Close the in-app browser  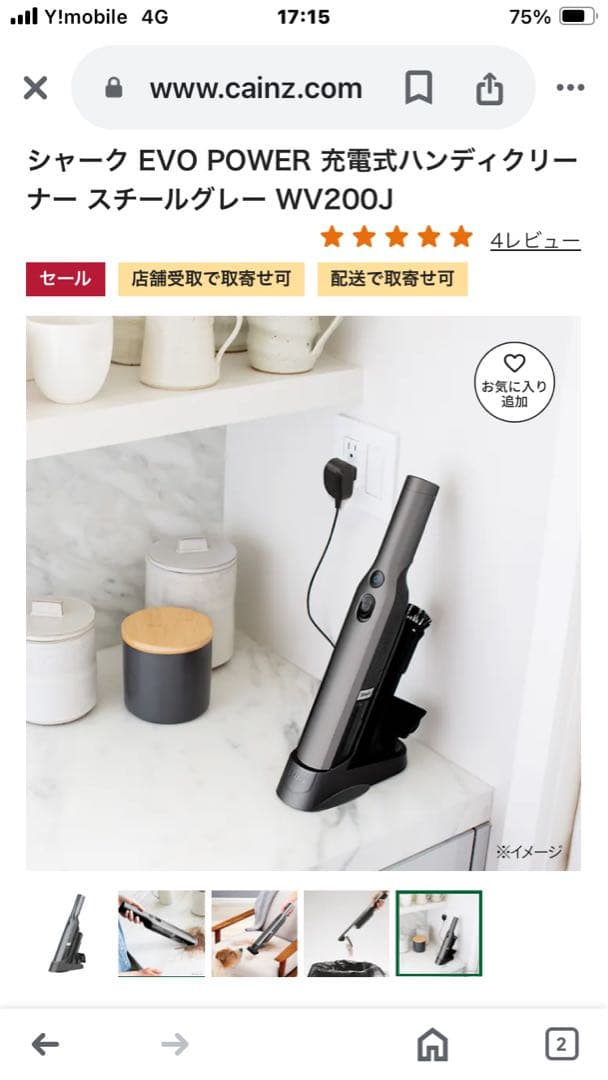[35, 88]
